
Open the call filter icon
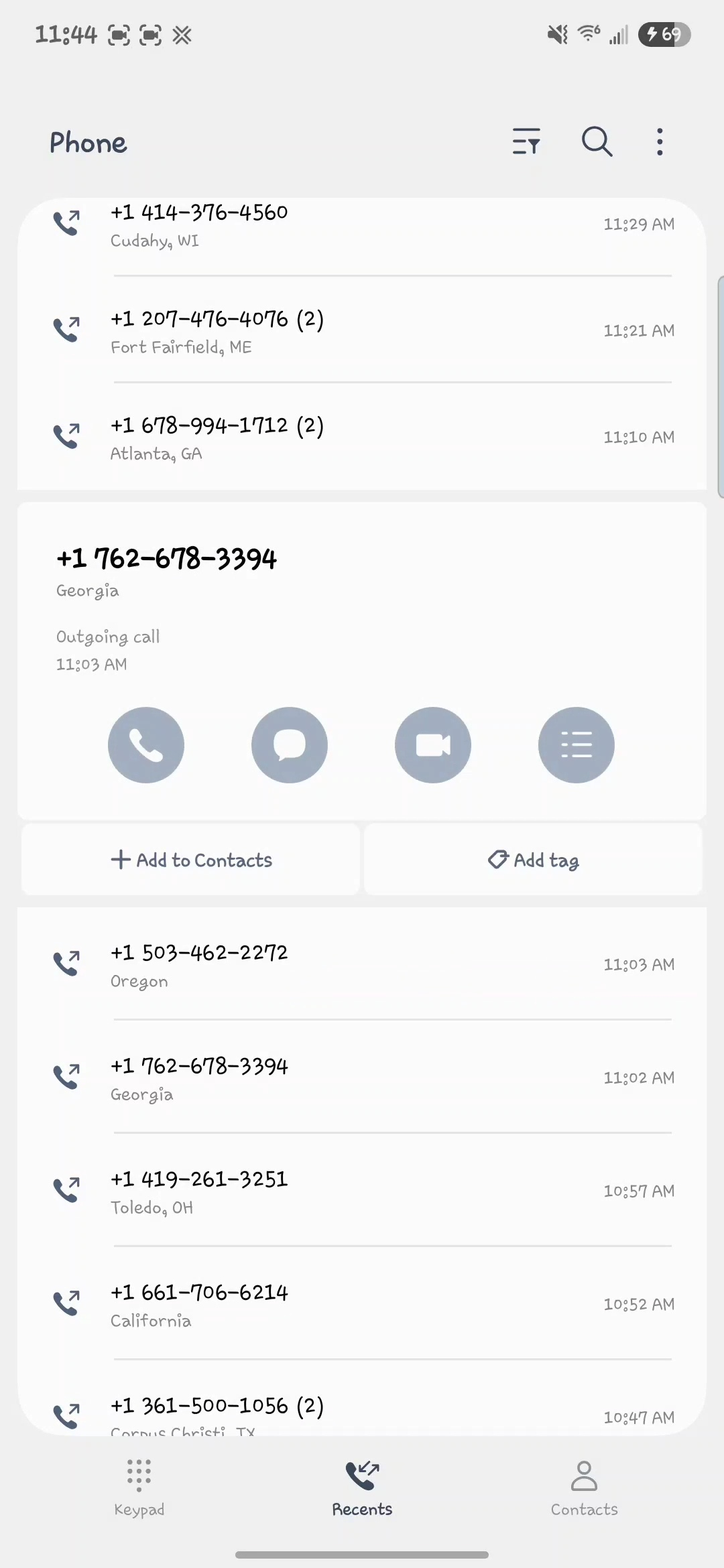[x=526, y=141]
